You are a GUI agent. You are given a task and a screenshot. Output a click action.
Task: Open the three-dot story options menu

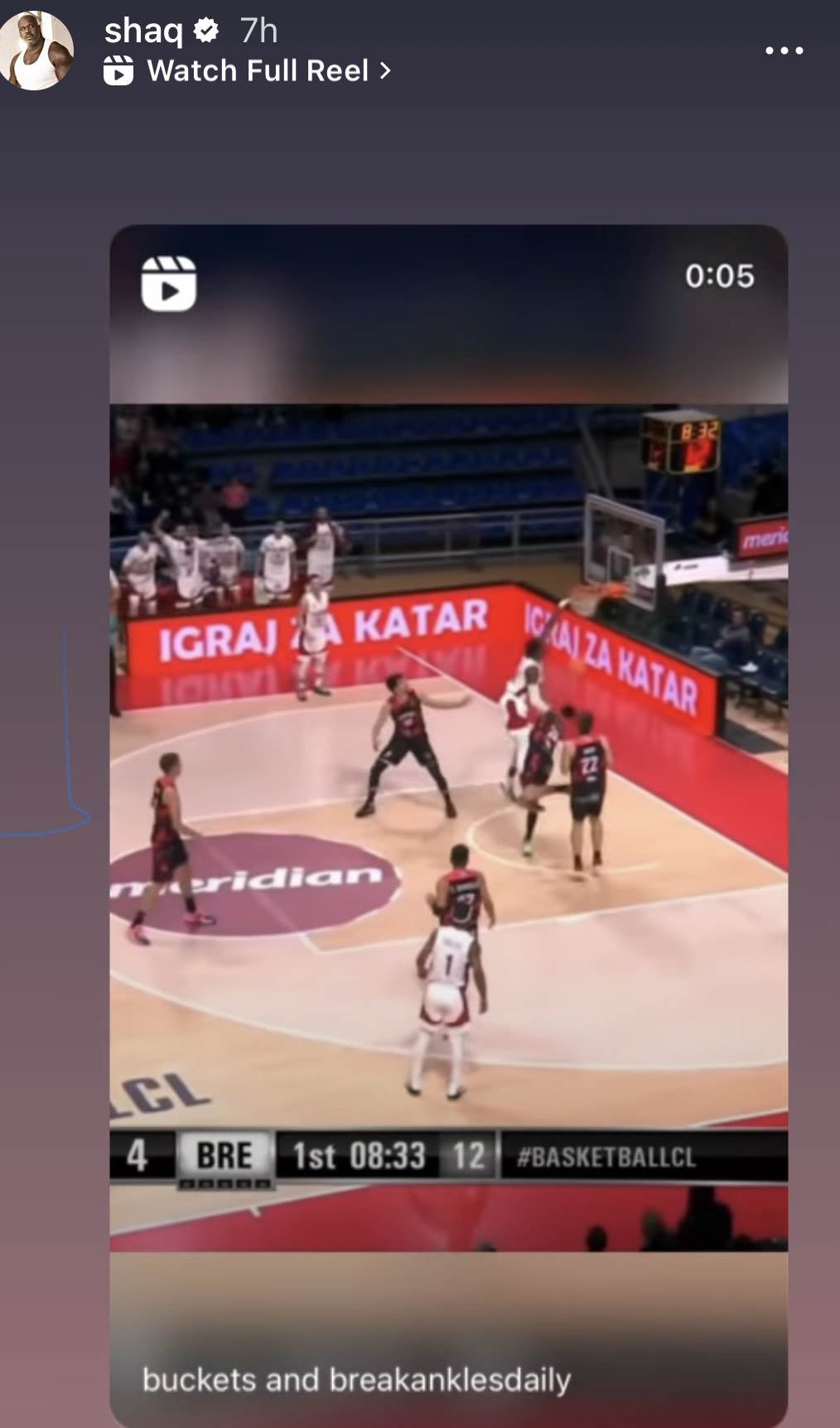784,51
